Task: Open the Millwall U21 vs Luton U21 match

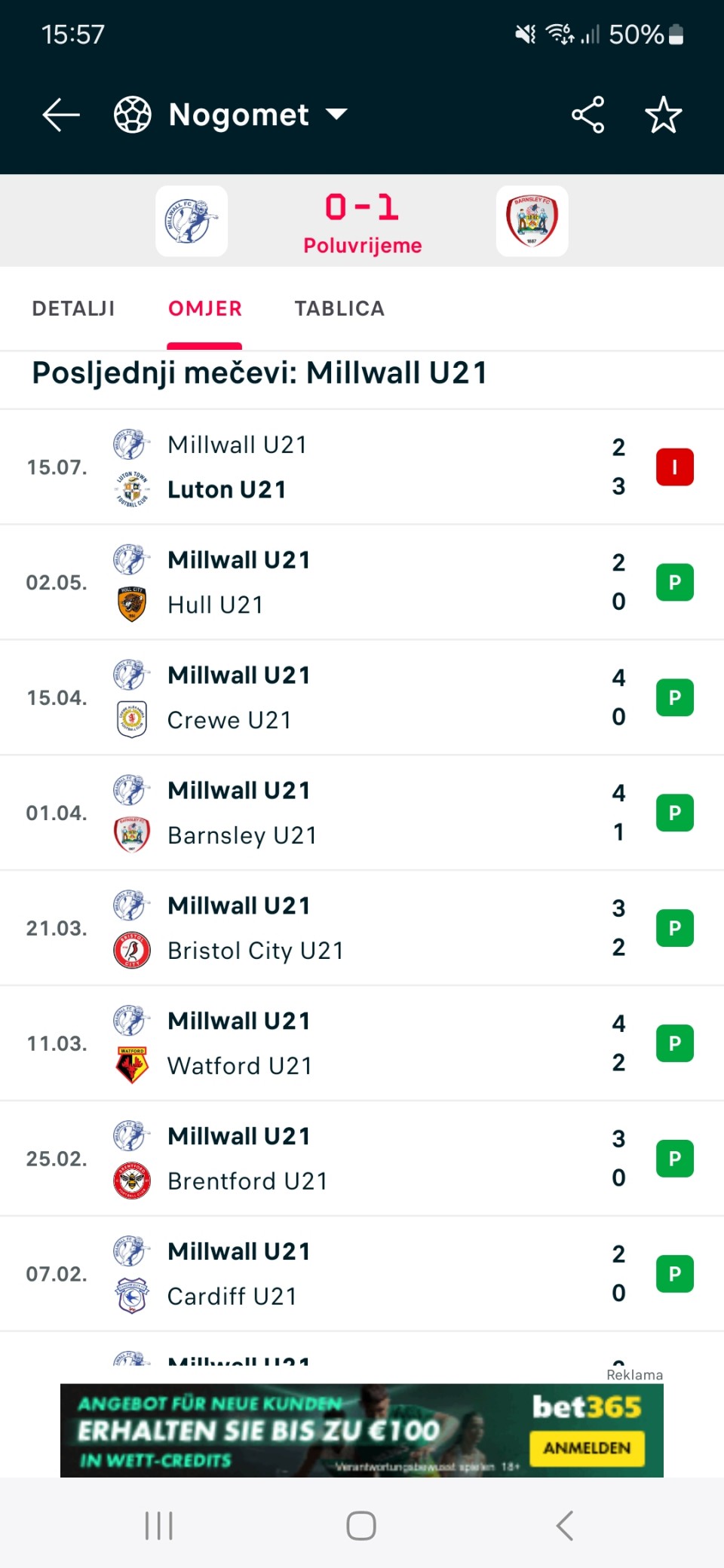Action: pos(362,467)
